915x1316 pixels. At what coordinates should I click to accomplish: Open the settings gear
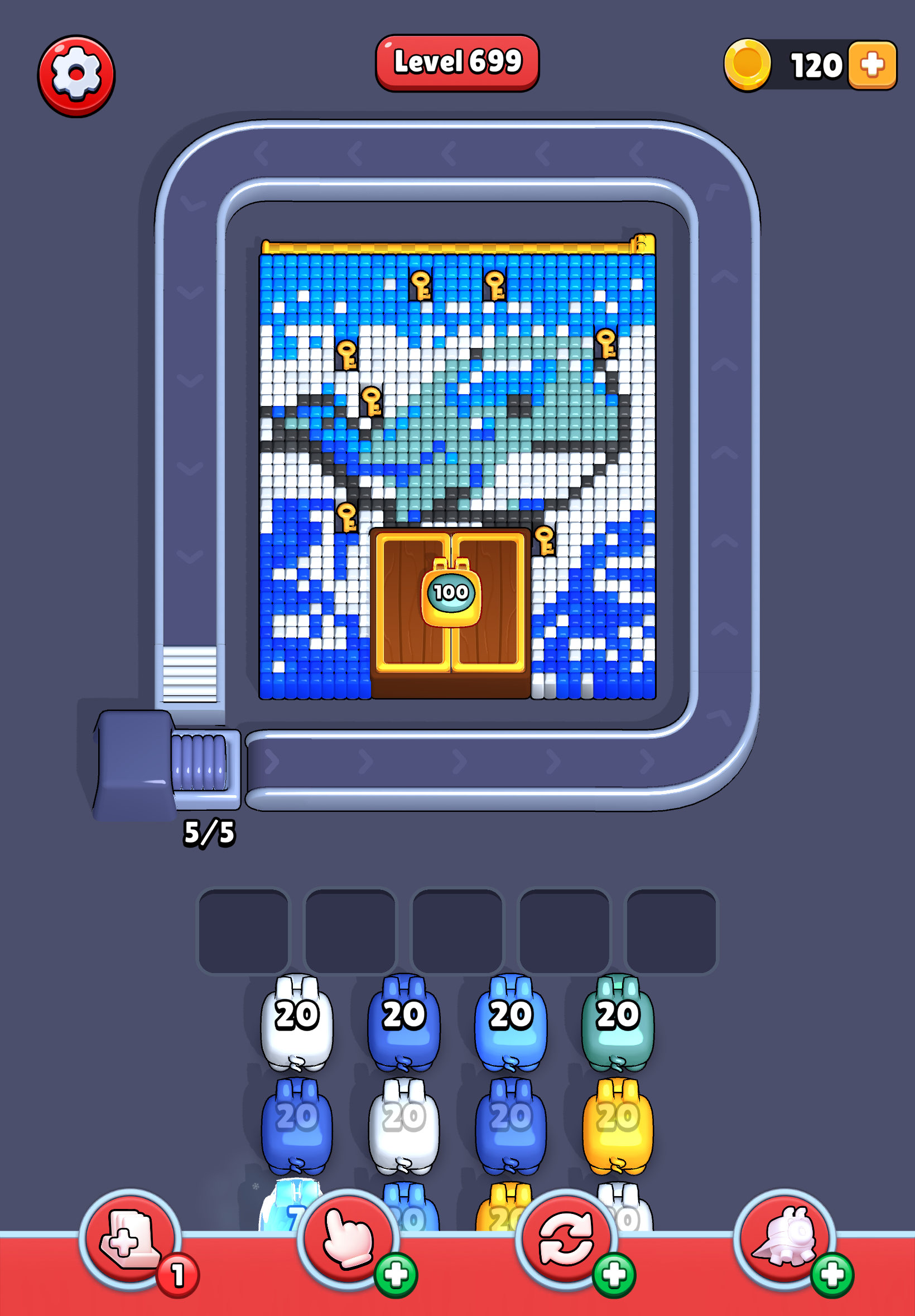(76, 75)
